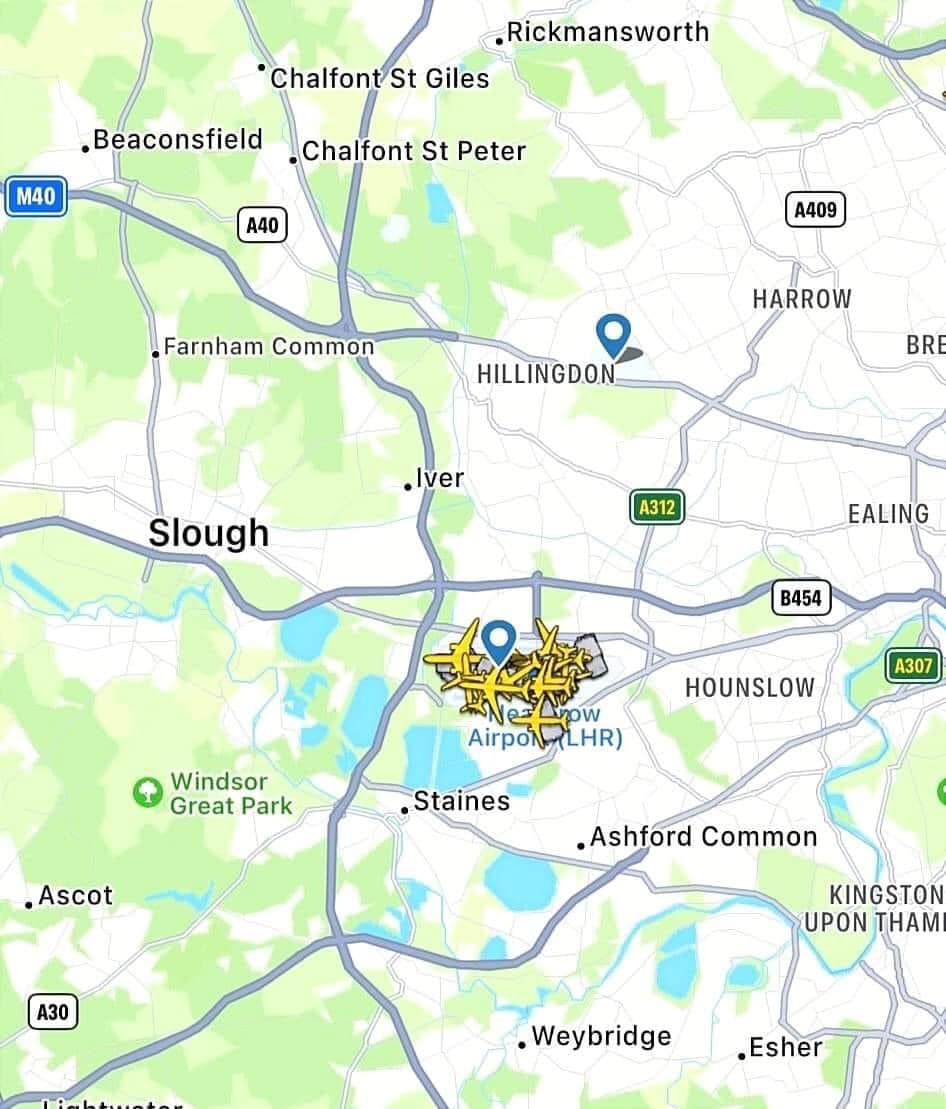
Task: Open the Windsor Great Park point of interest
Action: (148, 792)
